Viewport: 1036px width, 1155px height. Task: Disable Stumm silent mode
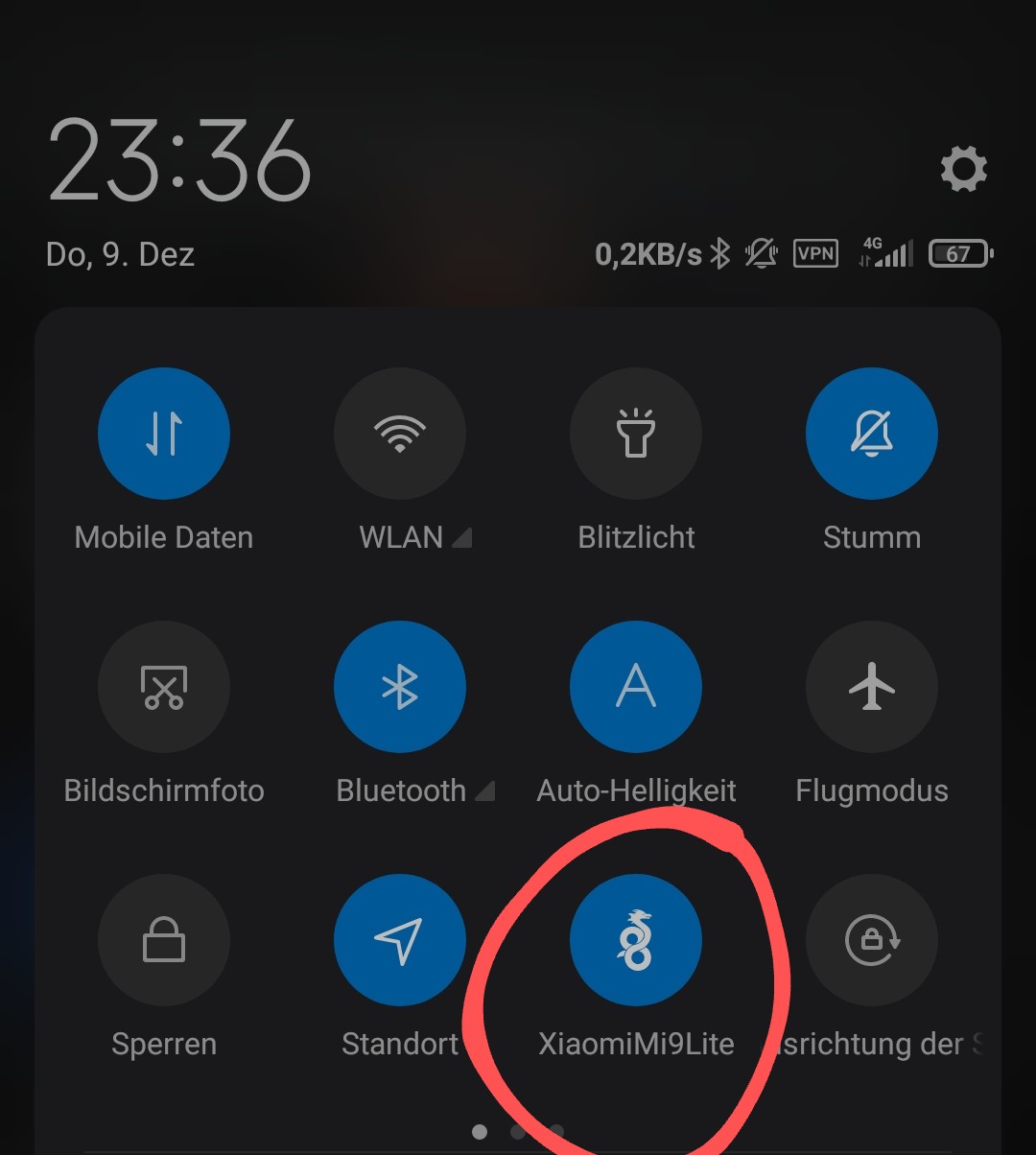point(872,434)
